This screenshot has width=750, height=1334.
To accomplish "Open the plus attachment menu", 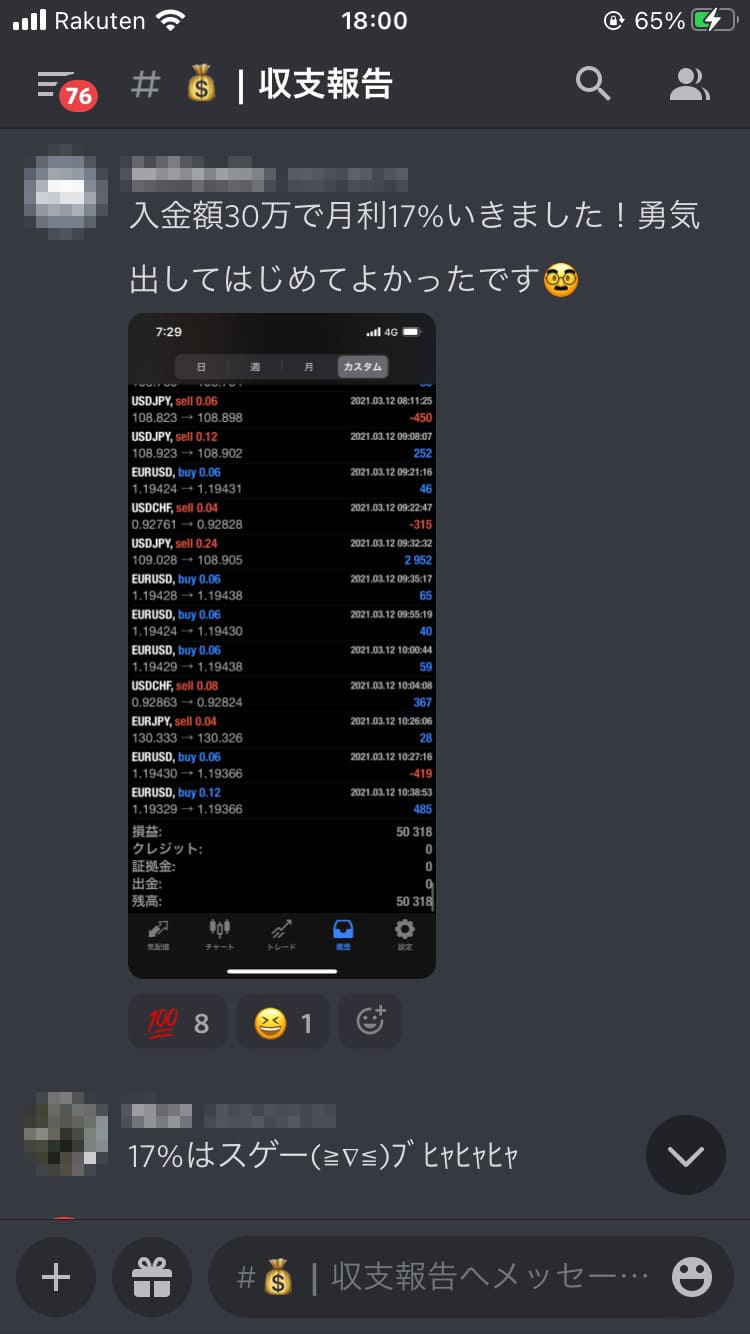I will coord(56,1277).
